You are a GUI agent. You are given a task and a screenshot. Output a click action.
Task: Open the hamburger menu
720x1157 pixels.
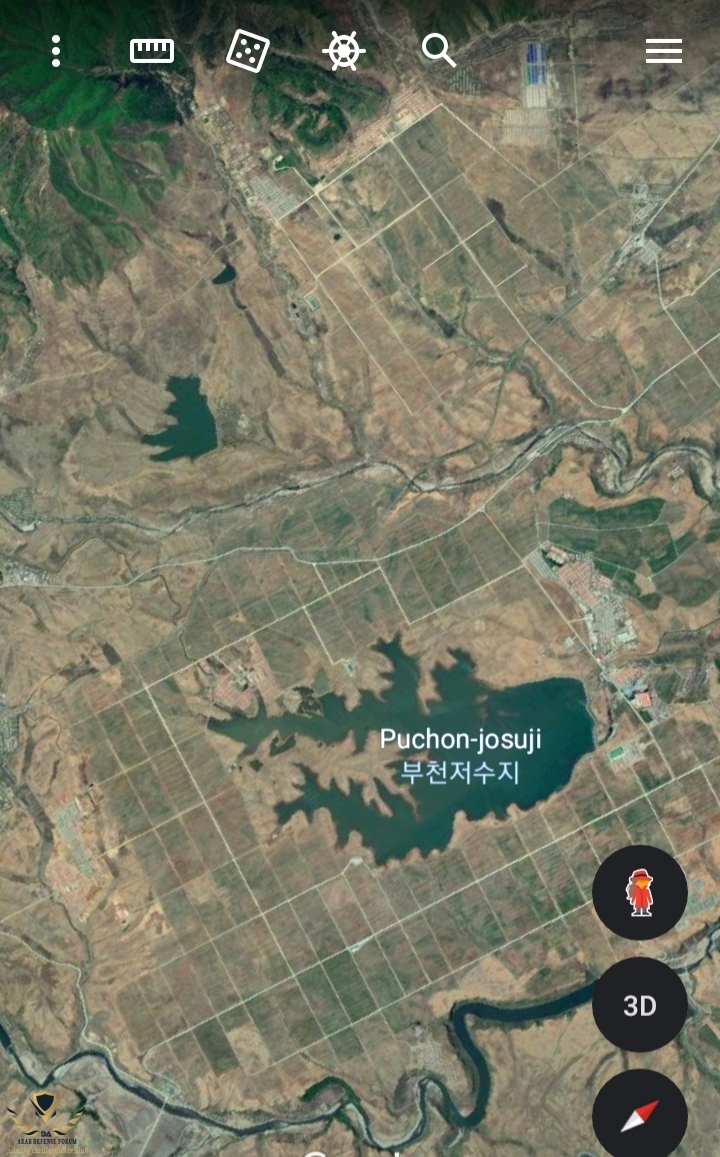(x=663, y=51)
